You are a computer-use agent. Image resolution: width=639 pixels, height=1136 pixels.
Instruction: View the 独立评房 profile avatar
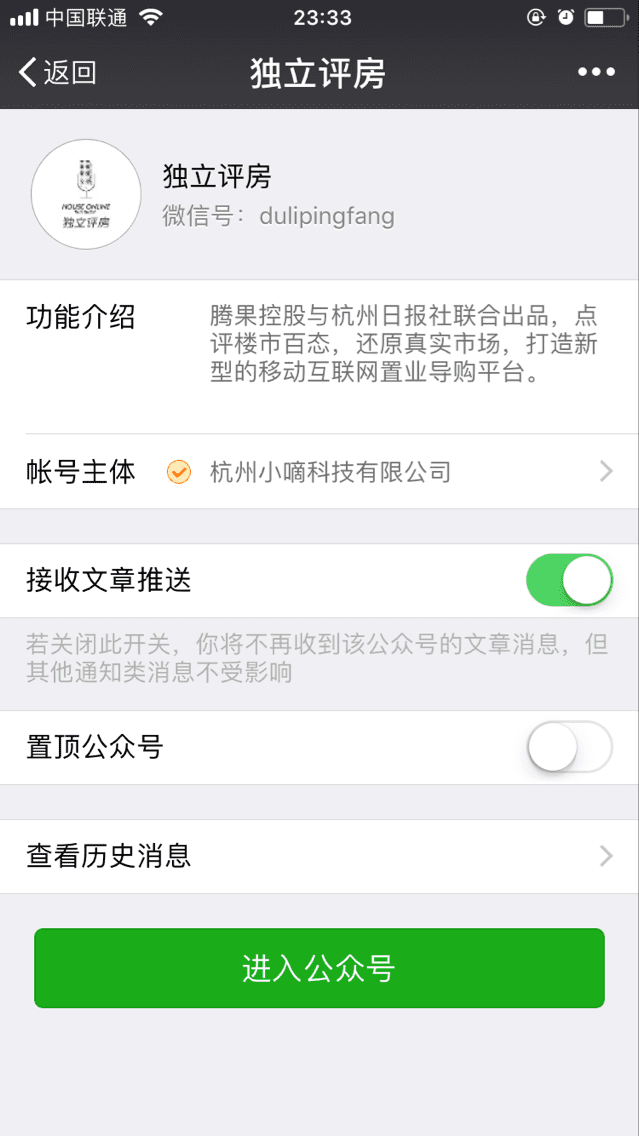[x=86, y=194]
